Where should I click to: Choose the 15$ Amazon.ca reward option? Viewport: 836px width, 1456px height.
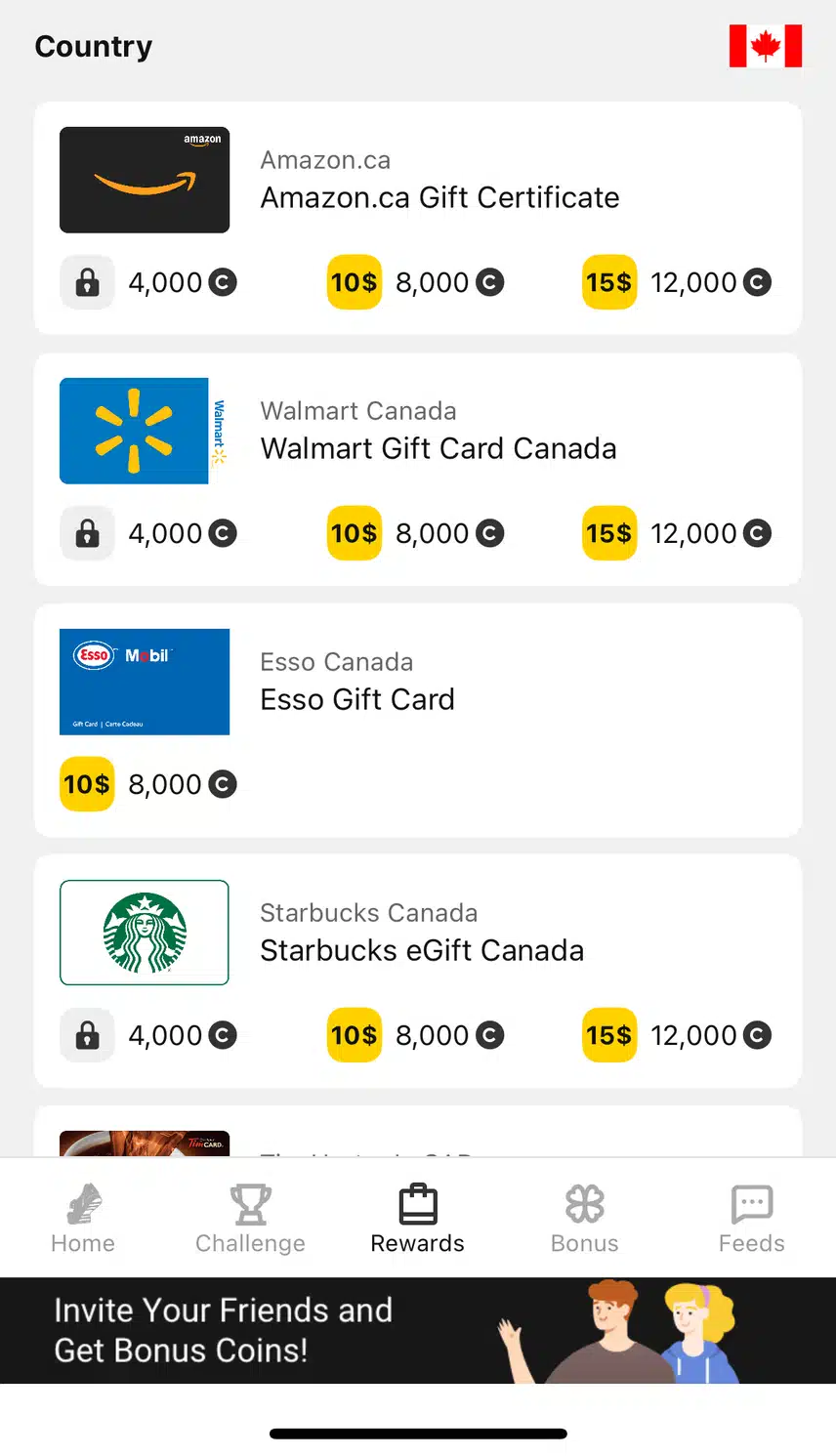[676, 282]
